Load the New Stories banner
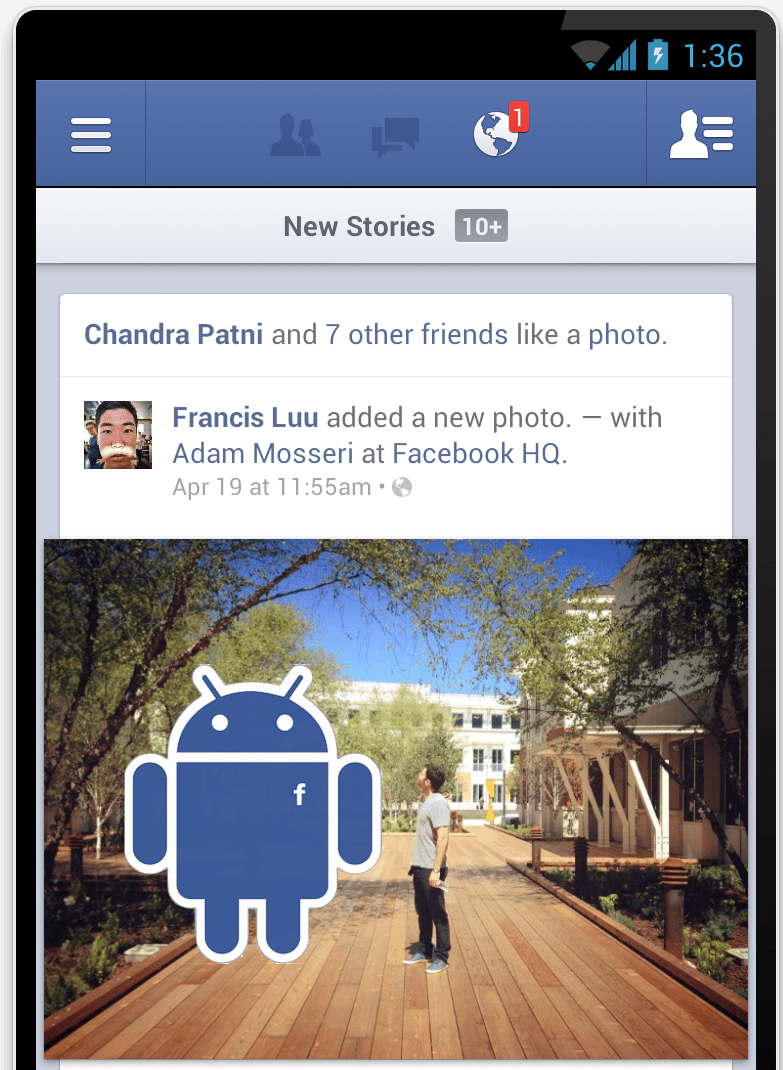Viewport: 783px width, 1070px height. pos(395,227)
